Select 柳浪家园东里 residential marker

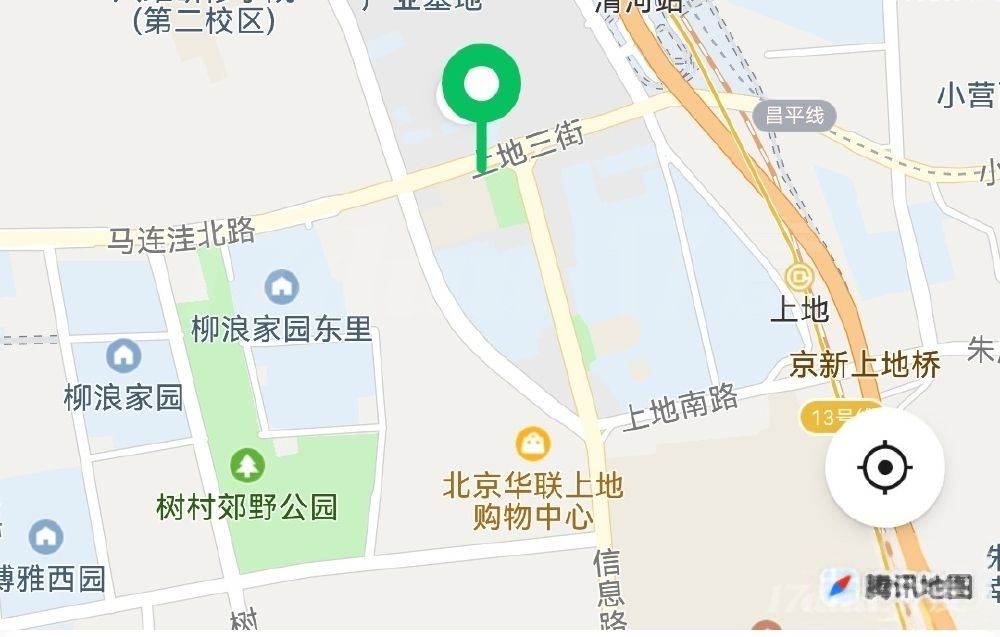[x=282, y=288]
